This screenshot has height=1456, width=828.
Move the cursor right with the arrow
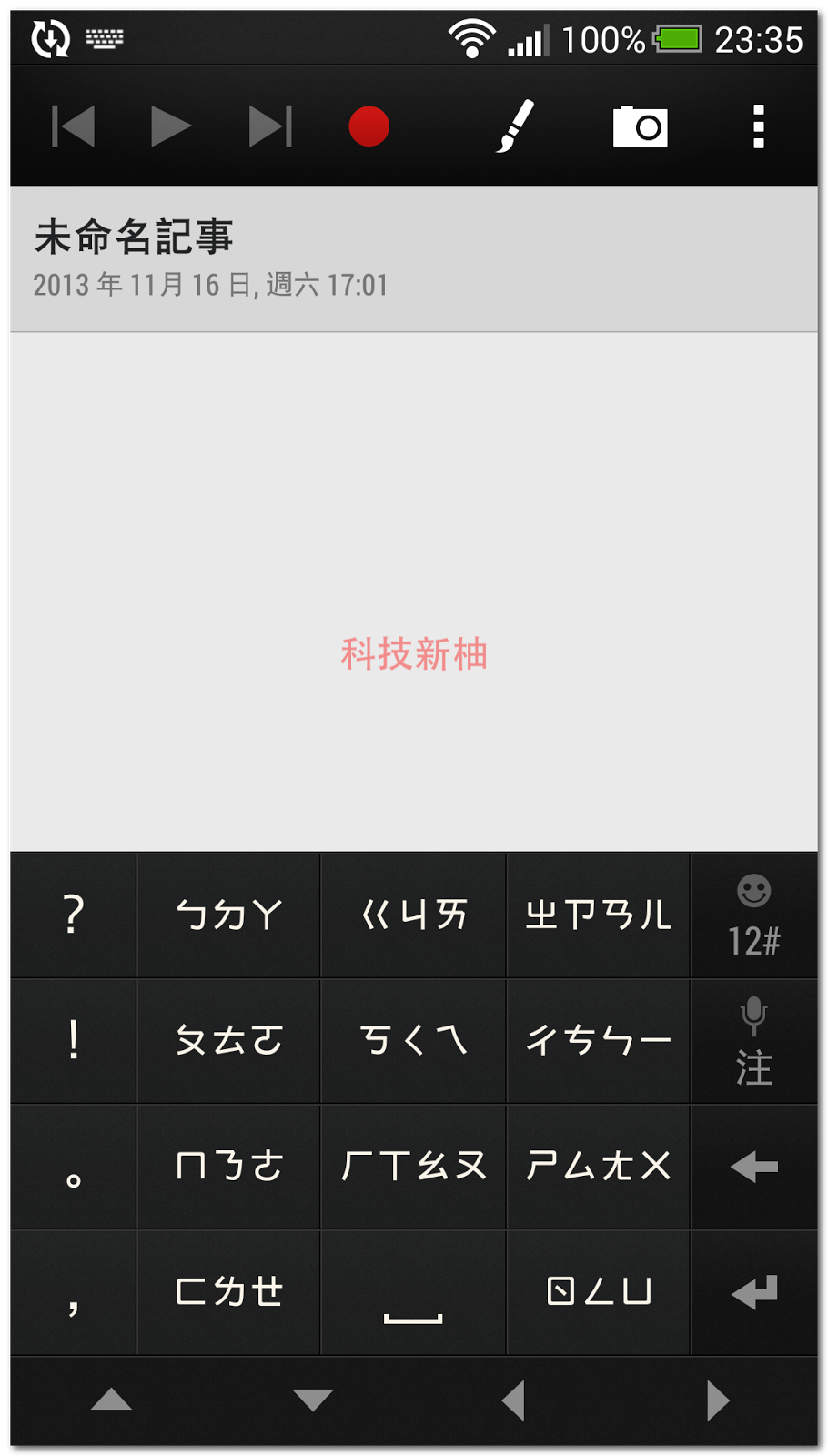(717, 1400)
